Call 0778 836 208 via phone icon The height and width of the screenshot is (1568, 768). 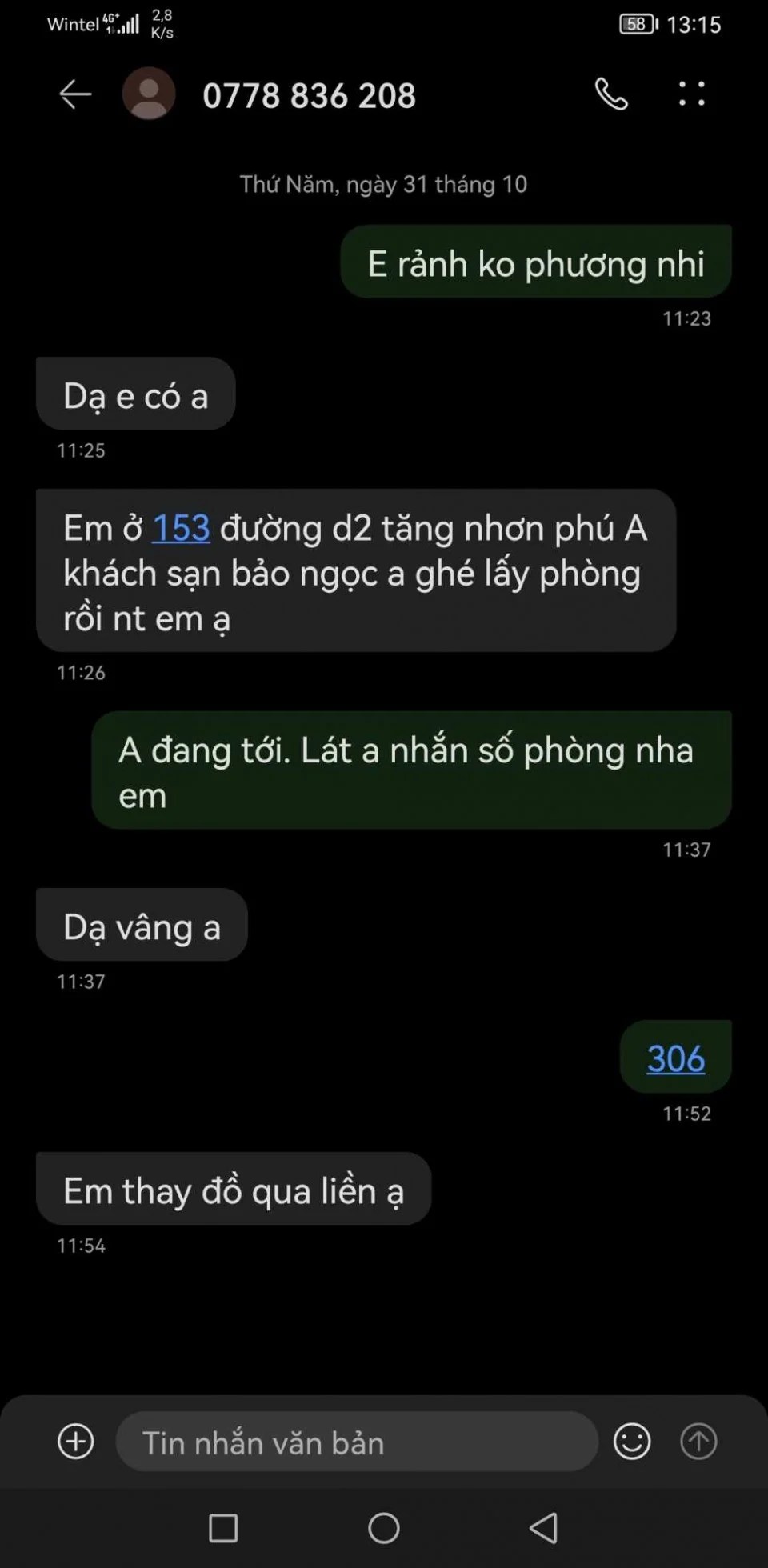[x=611, y=94]
